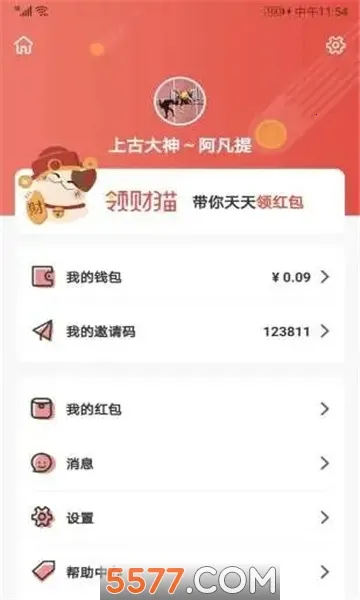Open 我的红包 red packets
The width and height of the screenshot is (360, 600).
click(180, 409)
